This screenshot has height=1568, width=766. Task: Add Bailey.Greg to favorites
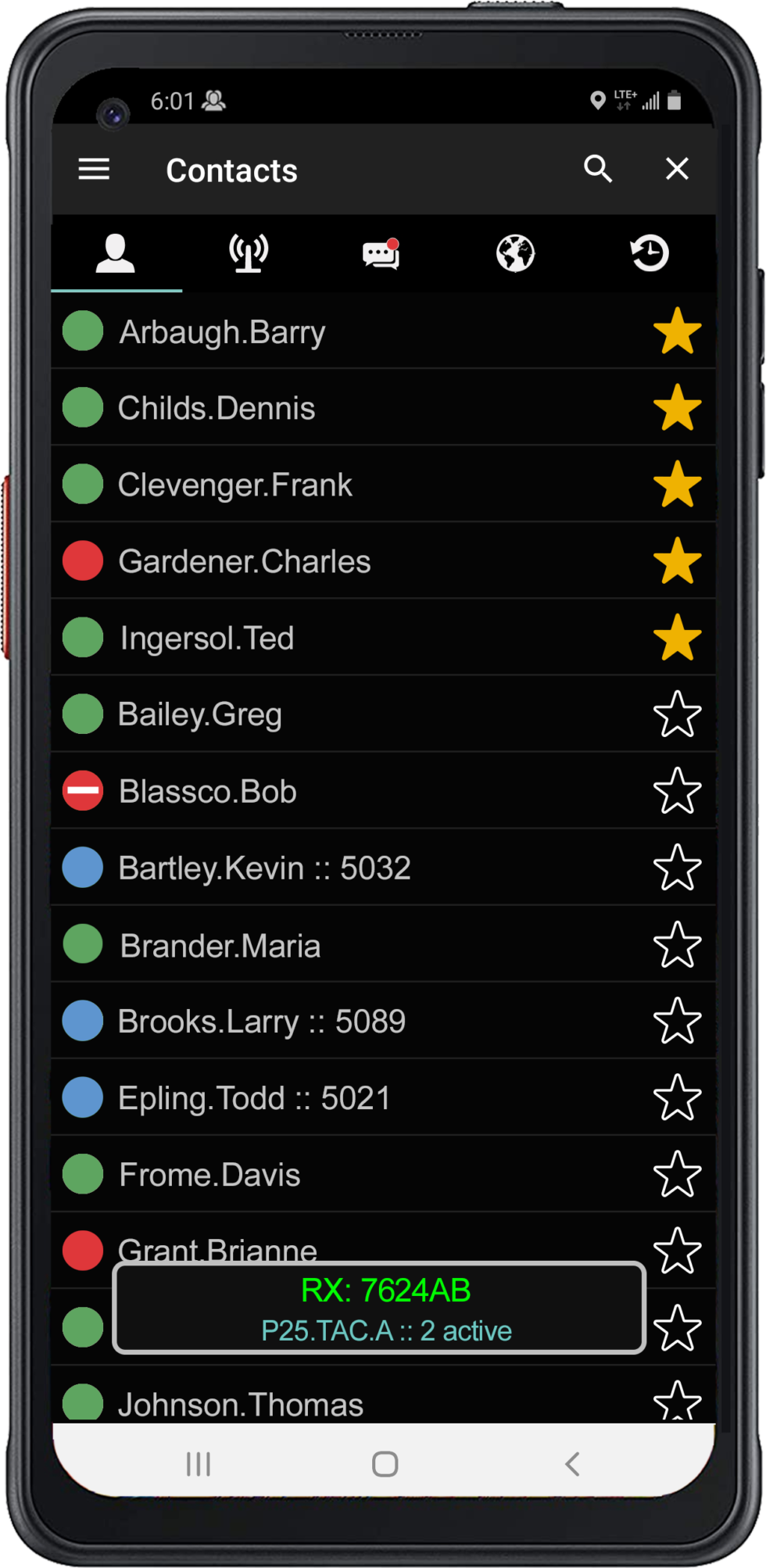(677, 714)
